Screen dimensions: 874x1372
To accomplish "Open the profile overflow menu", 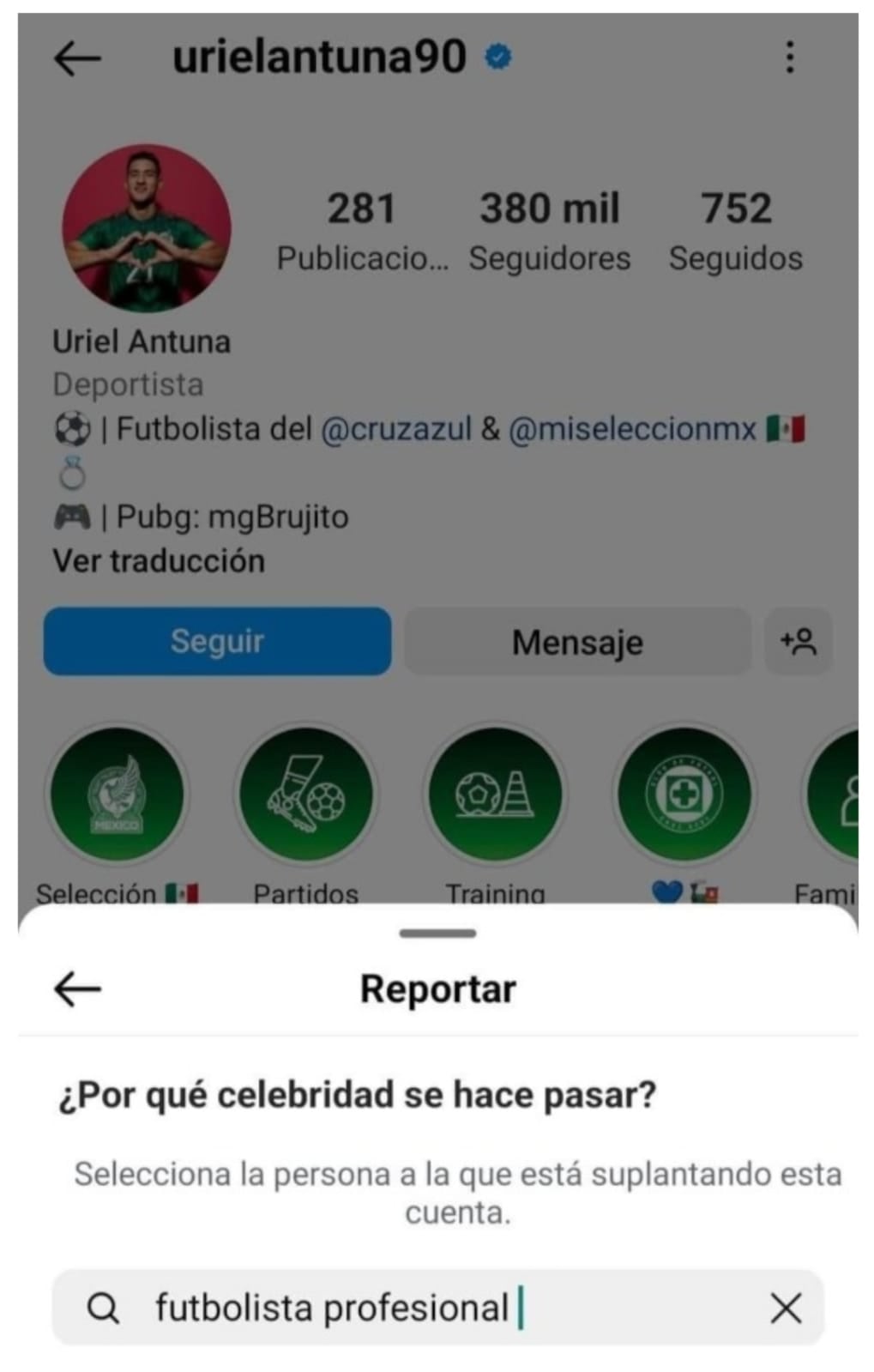I will tap(790, 57).
